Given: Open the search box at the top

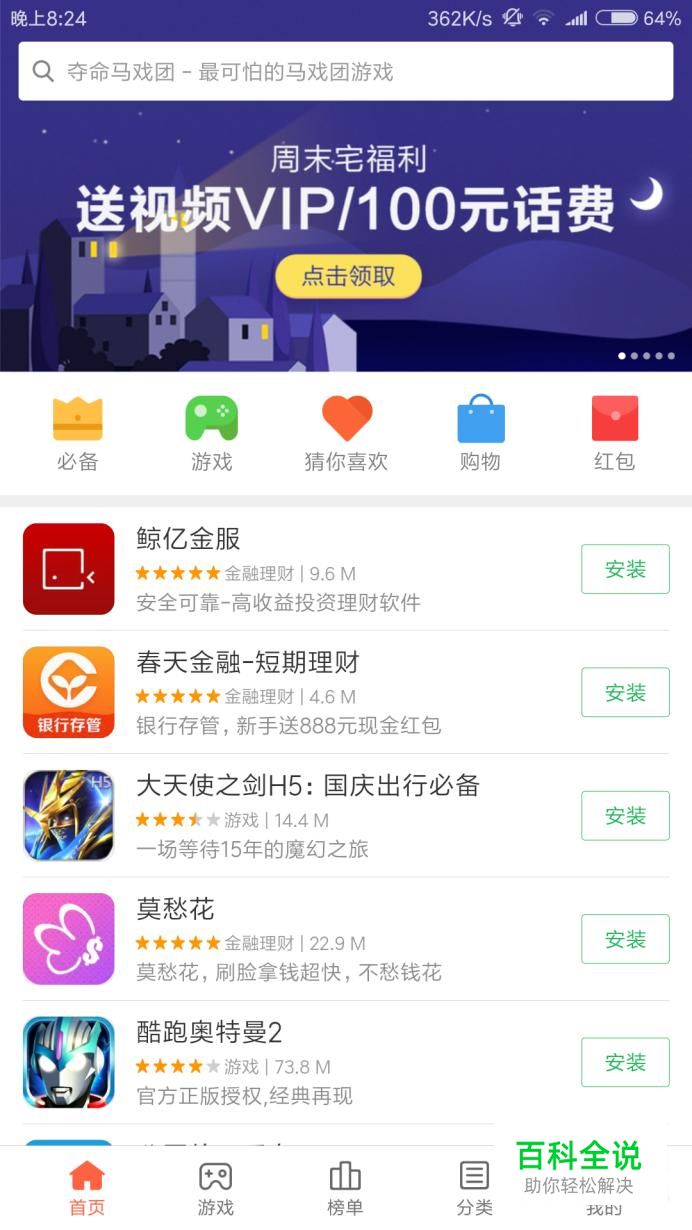Looking at the screenshot, I should coord(345,72).
